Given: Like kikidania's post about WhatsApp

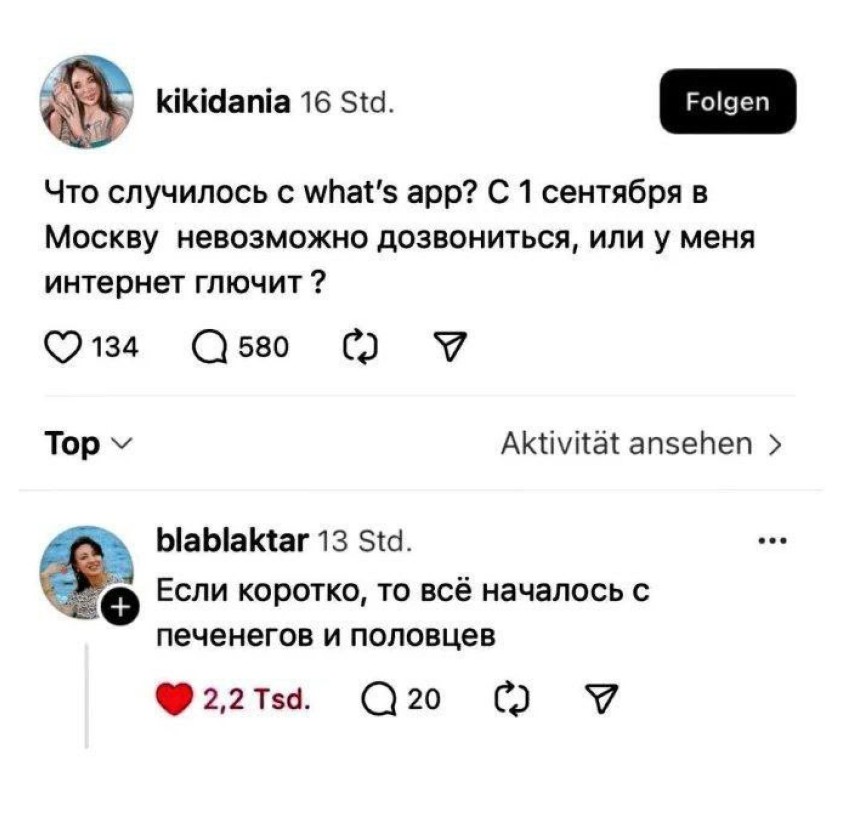Looking at the screenshot, I should tap(63, 346).
